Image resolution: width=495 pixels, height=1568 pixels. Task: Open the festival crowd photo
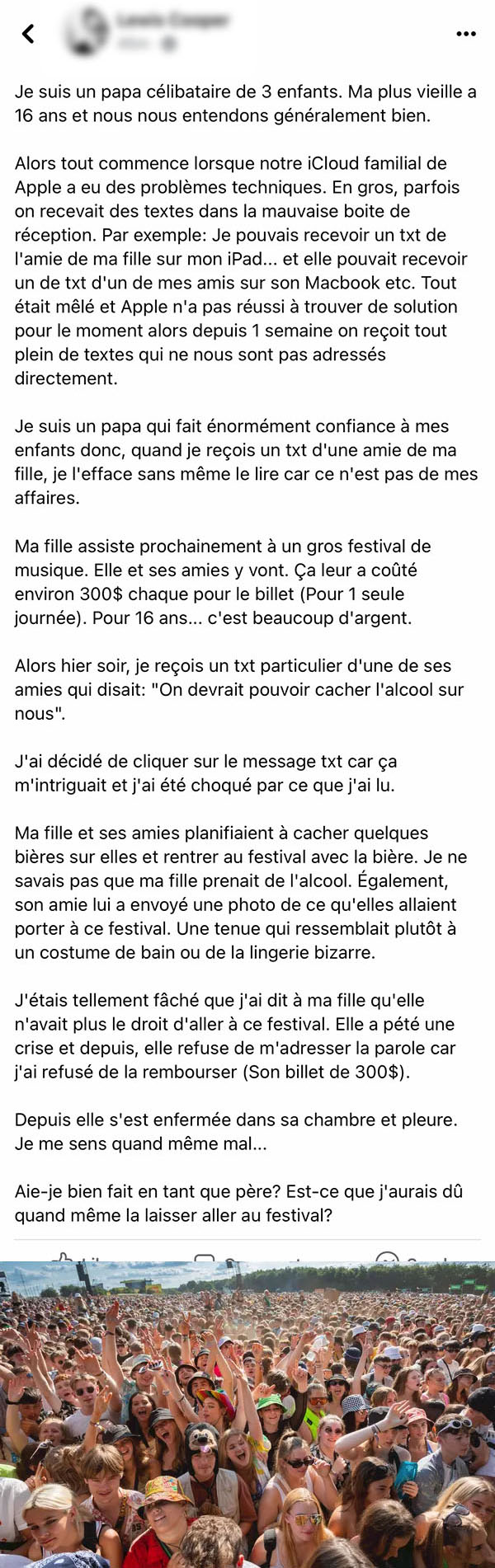pos(247,1414)
